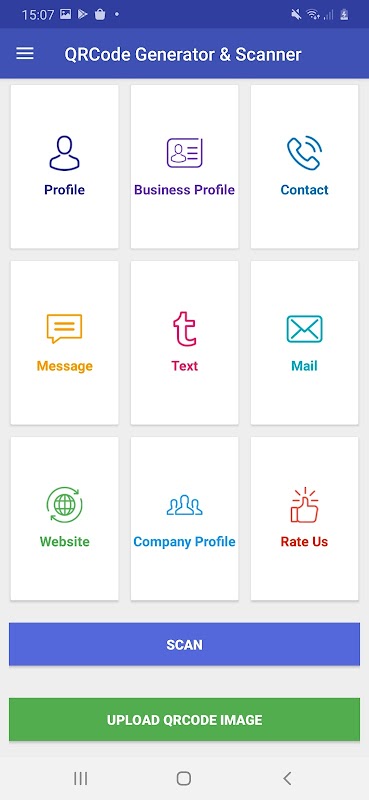The width and height of the screenshot is (369, 800).
Task: Choose the Contact QR option
Action: pyautogui.click(x=304, y=166)
